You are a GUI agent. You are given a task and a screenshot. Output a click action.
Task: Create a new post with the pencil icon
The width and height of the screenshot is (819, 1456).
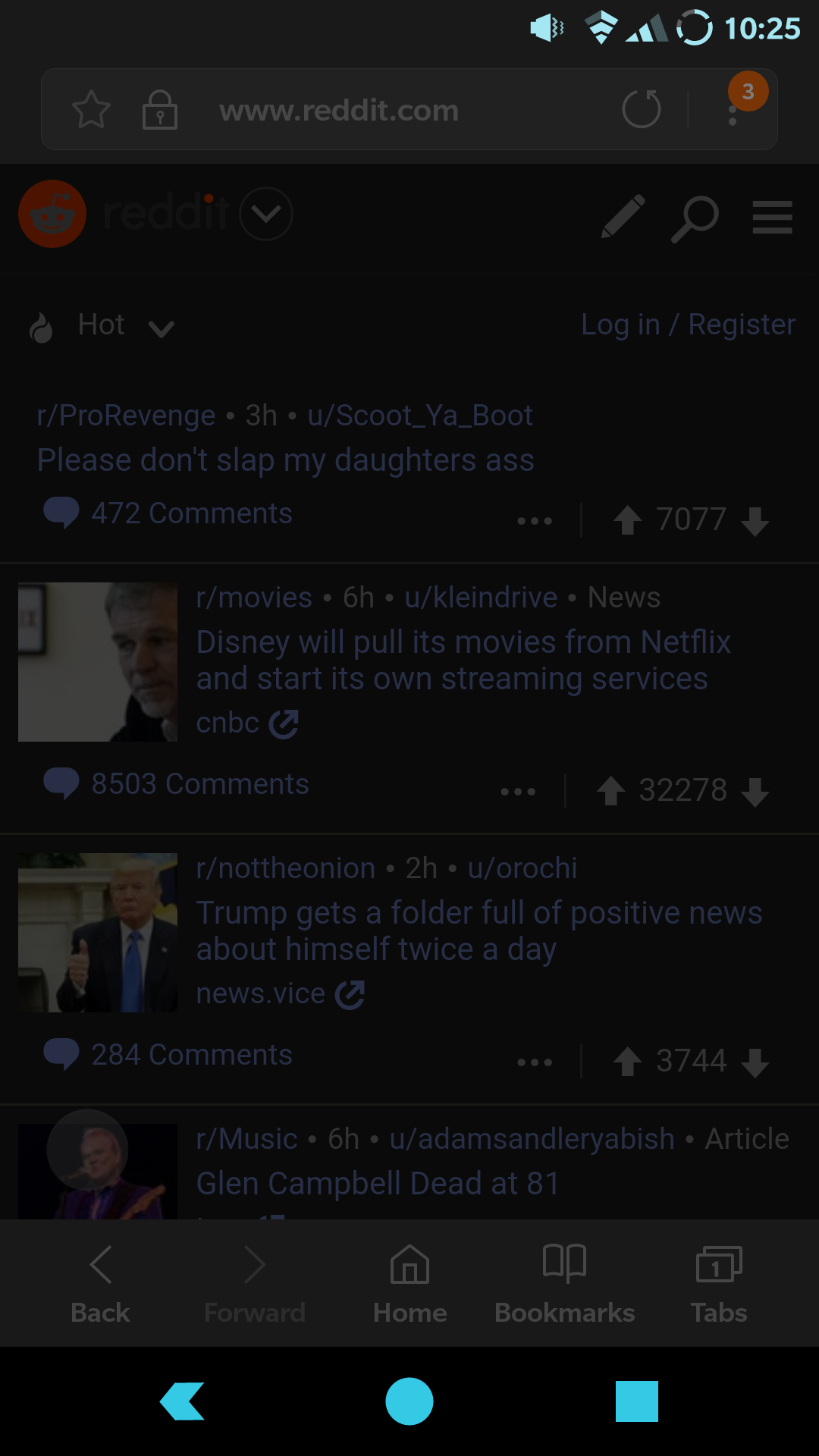[x=623, y=217]
